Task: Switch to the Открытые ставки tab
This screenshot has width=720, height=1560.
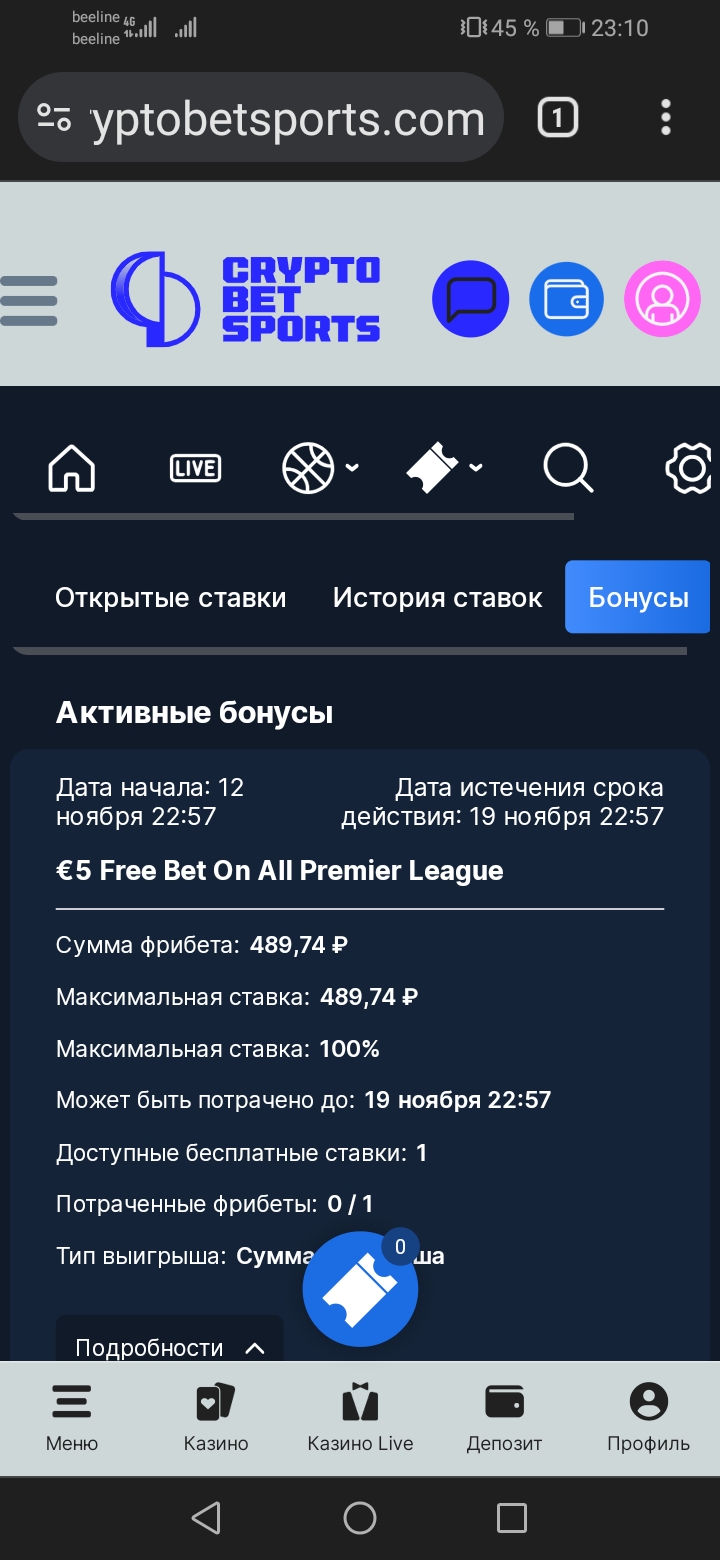Action: click(x=170, y=598)
